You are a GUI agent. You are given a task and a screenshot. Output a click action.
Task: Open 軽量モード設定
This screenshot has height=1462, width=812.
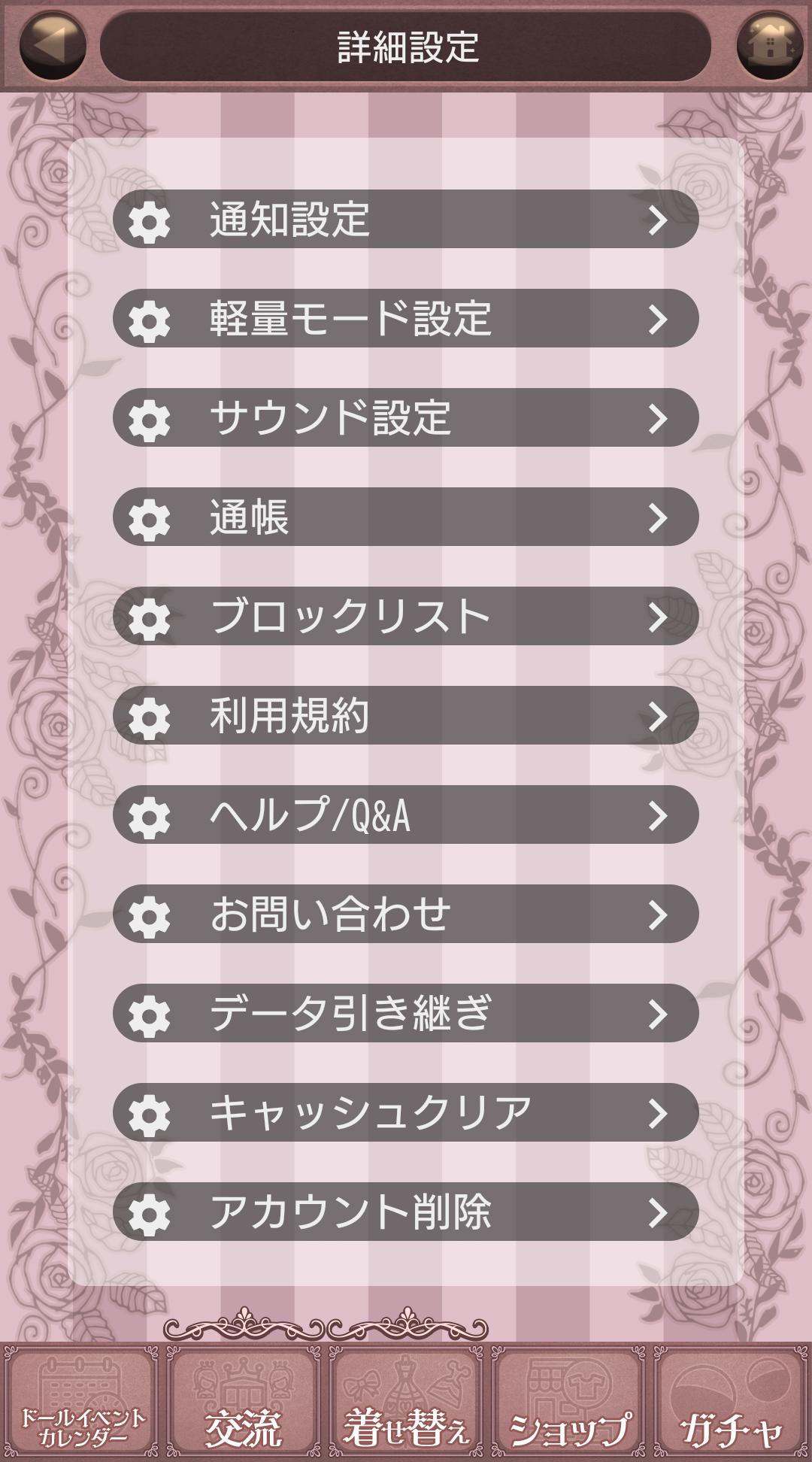click(406, 319)
